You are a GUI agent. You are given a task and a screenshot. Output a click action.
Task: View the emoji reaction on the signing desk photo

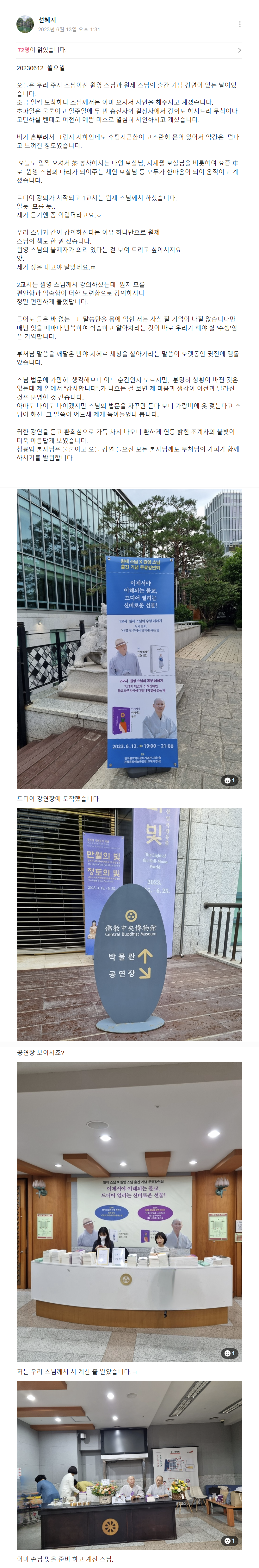pos(229,1353)
